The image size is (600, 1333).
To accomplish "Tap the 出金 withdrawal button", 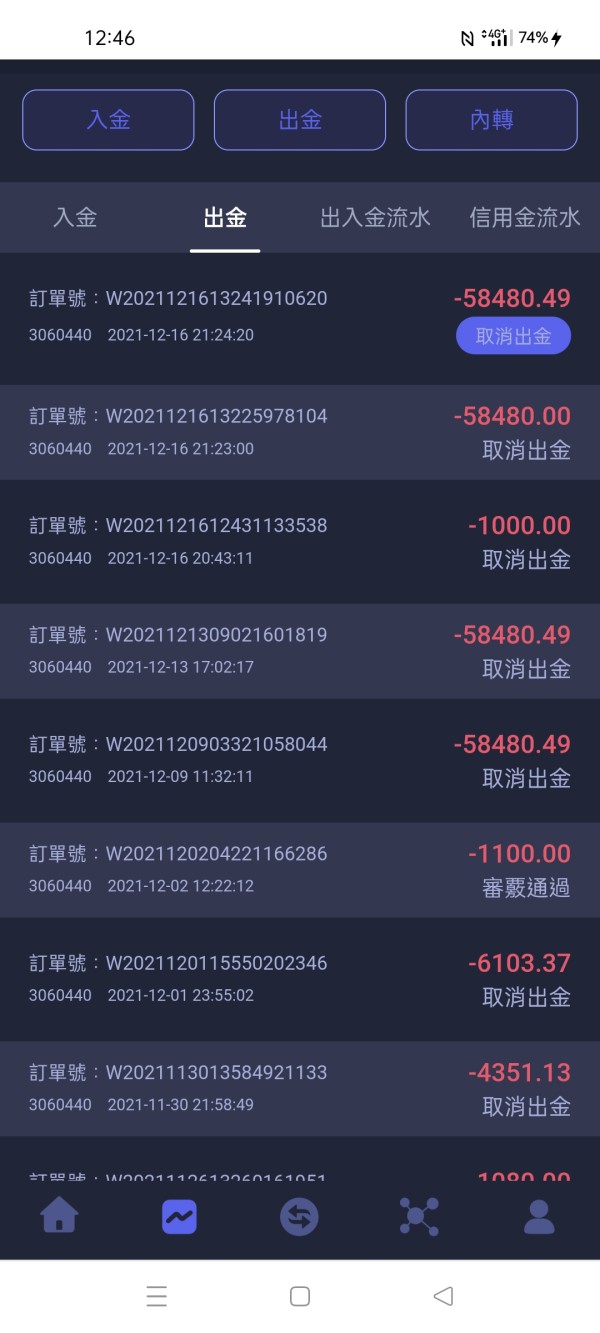I will pyautogui.click(x=300, y=120).
